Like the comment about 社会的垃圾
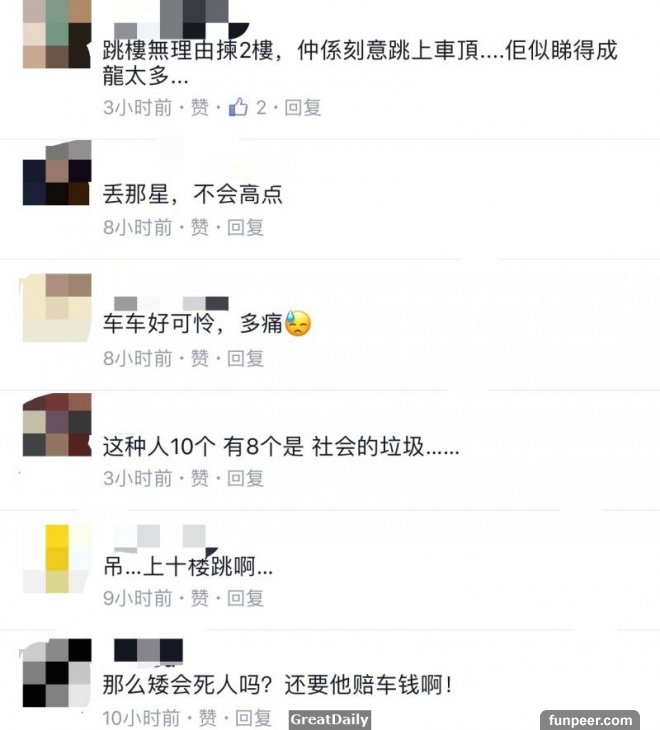This screenshot has width=660, height=730. [200, 478]
